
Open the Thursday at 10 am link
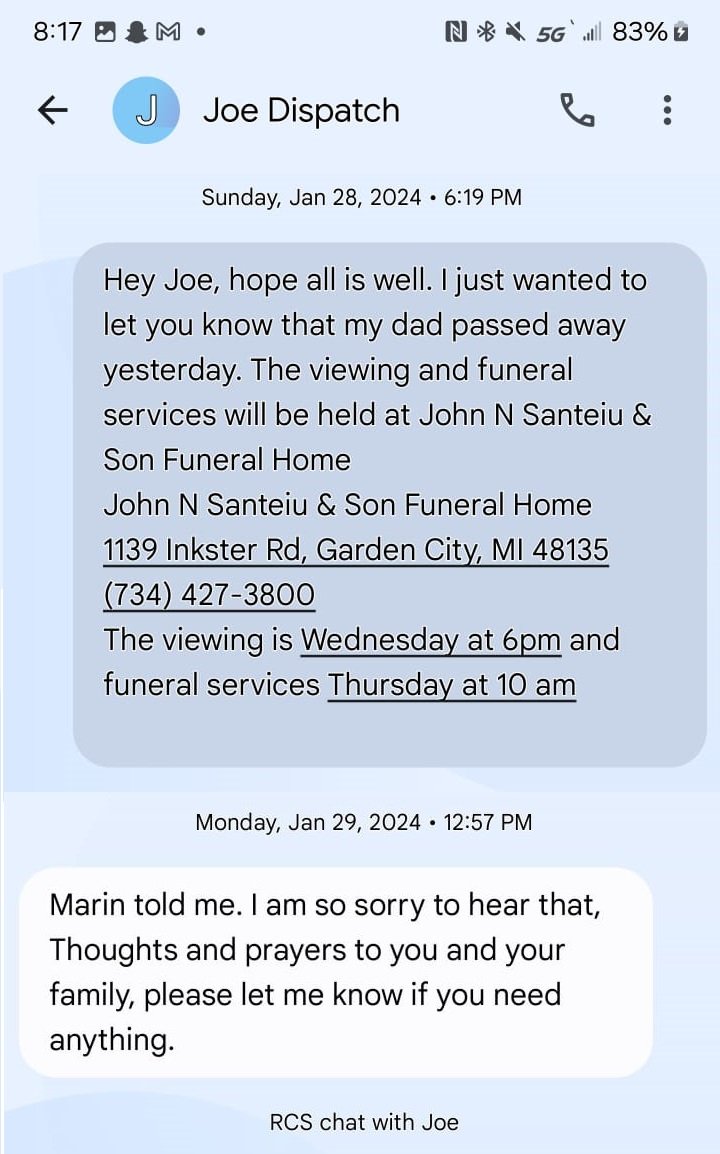451,684
